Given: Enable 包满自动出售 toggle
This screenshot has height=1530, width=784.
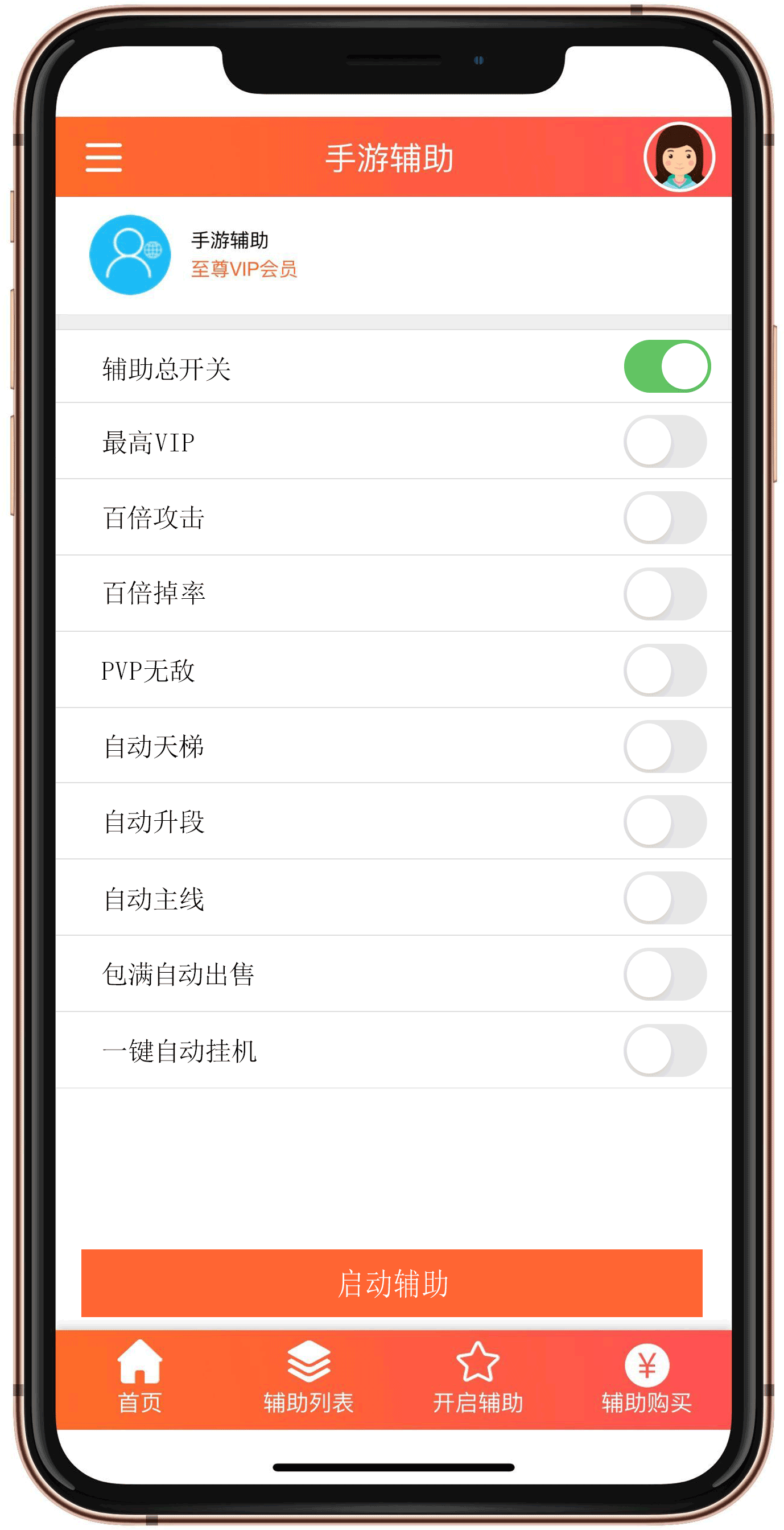Looking at the screenshot, I should [665, 974].
